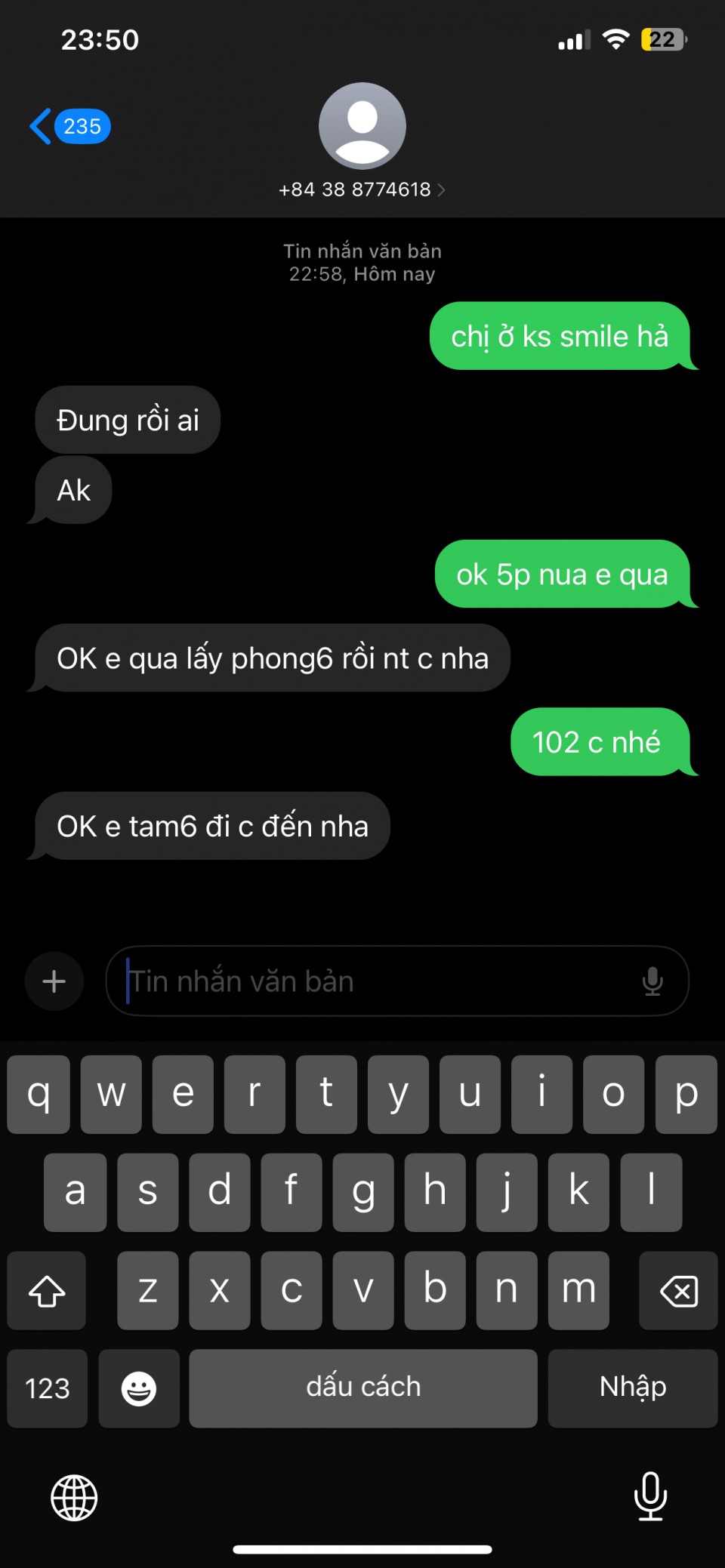Switch keyboard to 123 numbers
The height and width of the screenshot is (1568, 725).
[x=47, y=1388]
